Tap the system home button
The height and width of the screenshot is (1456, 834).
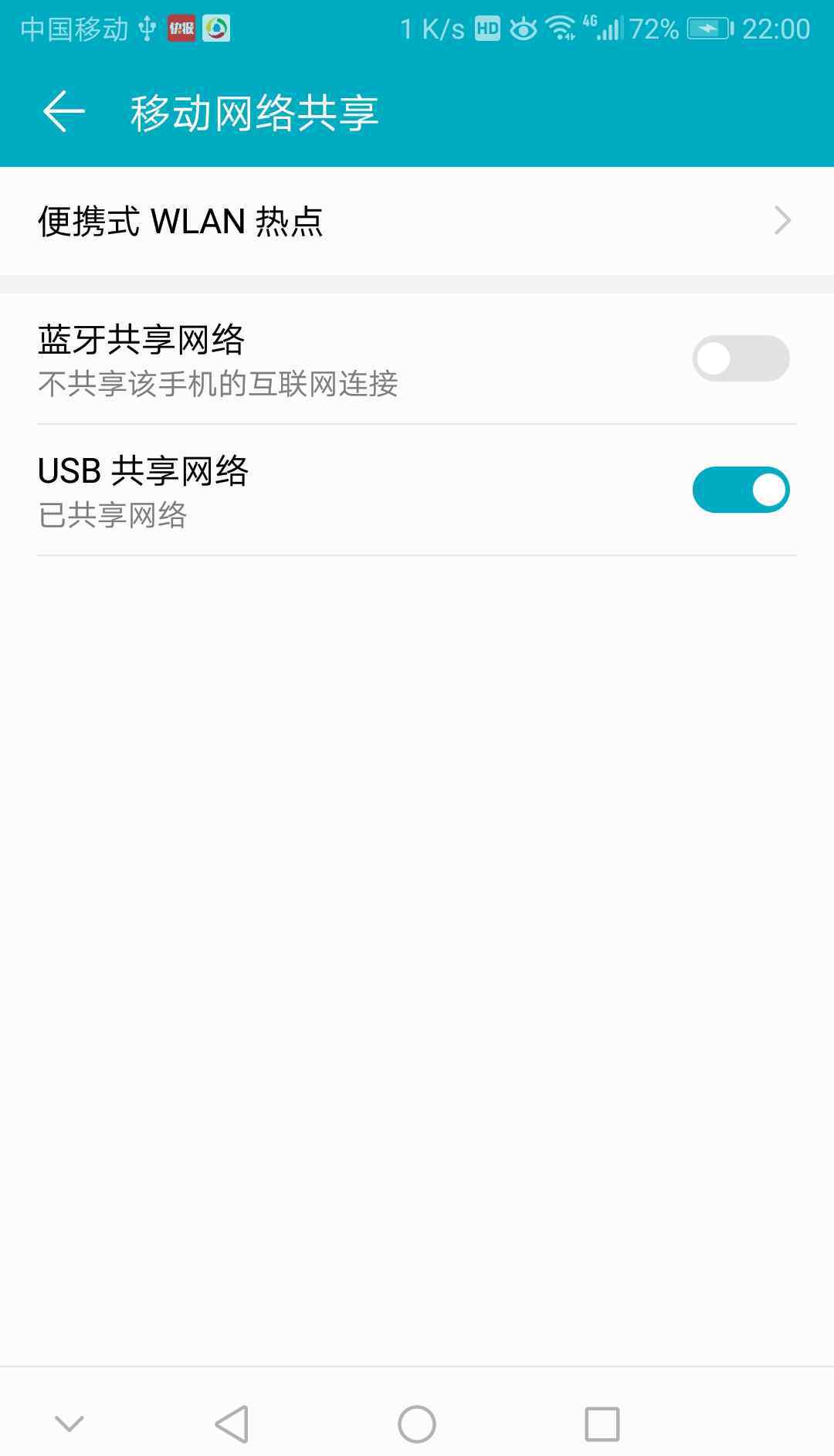417,1424
